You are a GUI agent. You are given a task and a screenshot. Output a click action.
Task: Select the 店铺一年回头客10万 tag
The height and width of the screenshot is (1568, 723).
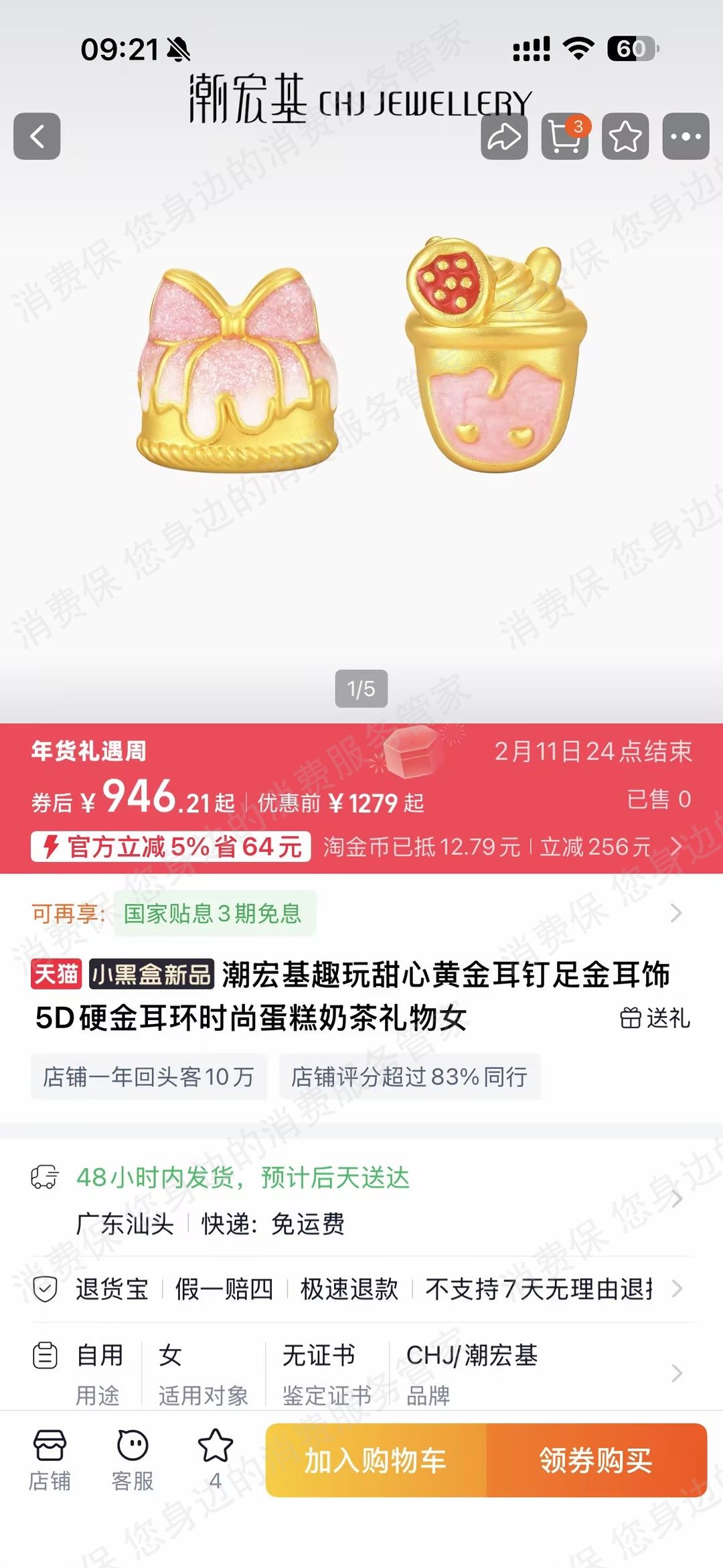coord(149,1076)
